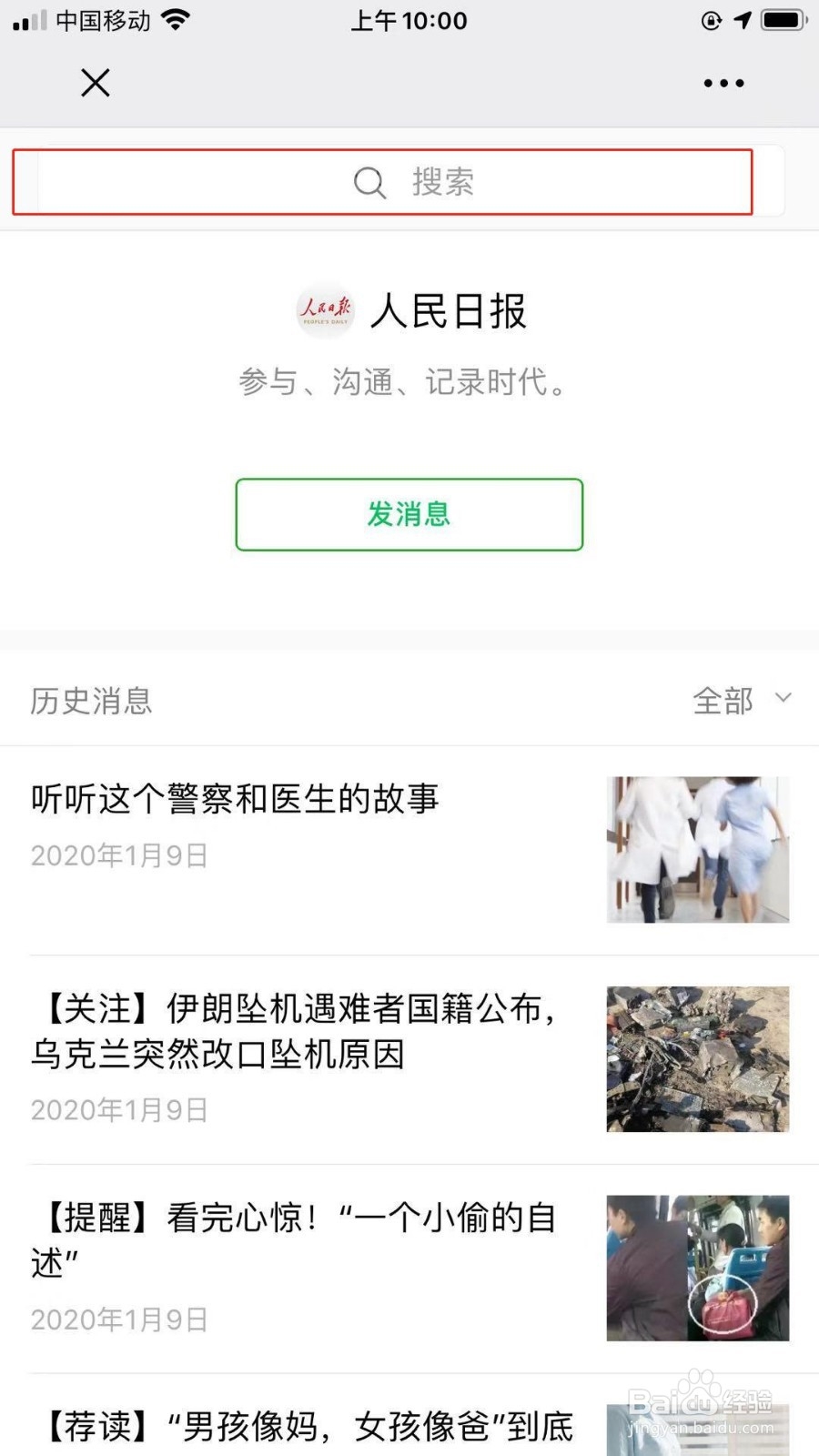Close the page with the X icon
Screen dimensions: 819x1456
click(x=95, y=83)
